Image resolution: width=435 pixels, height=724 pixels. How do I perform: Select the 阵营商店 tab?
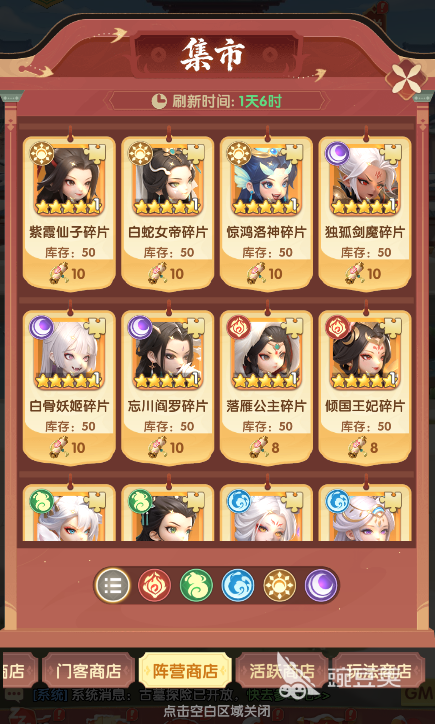click(185, 670)
